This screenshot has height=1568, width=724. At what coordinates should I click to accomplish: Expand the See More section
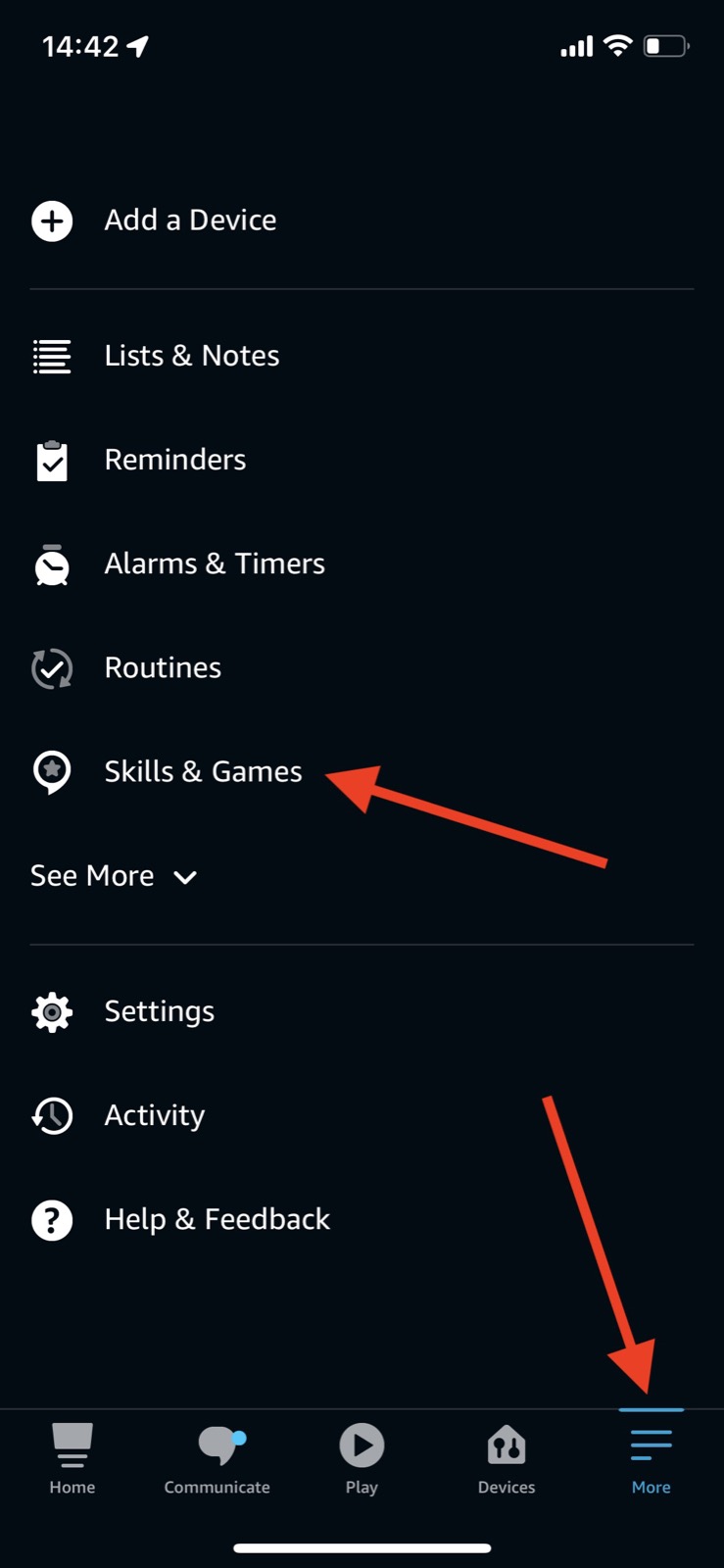tap(93, 876)
